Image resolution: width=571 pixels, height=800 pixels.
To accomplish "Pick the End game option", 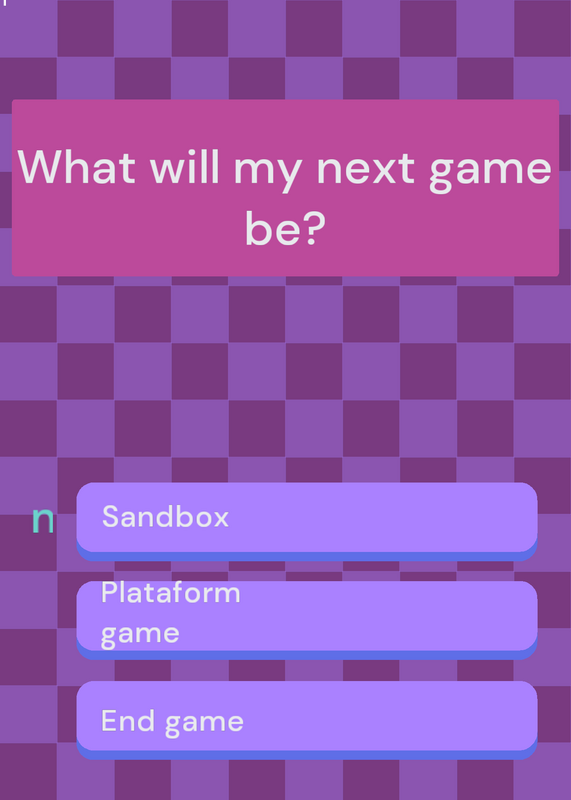I will point(307,720).
